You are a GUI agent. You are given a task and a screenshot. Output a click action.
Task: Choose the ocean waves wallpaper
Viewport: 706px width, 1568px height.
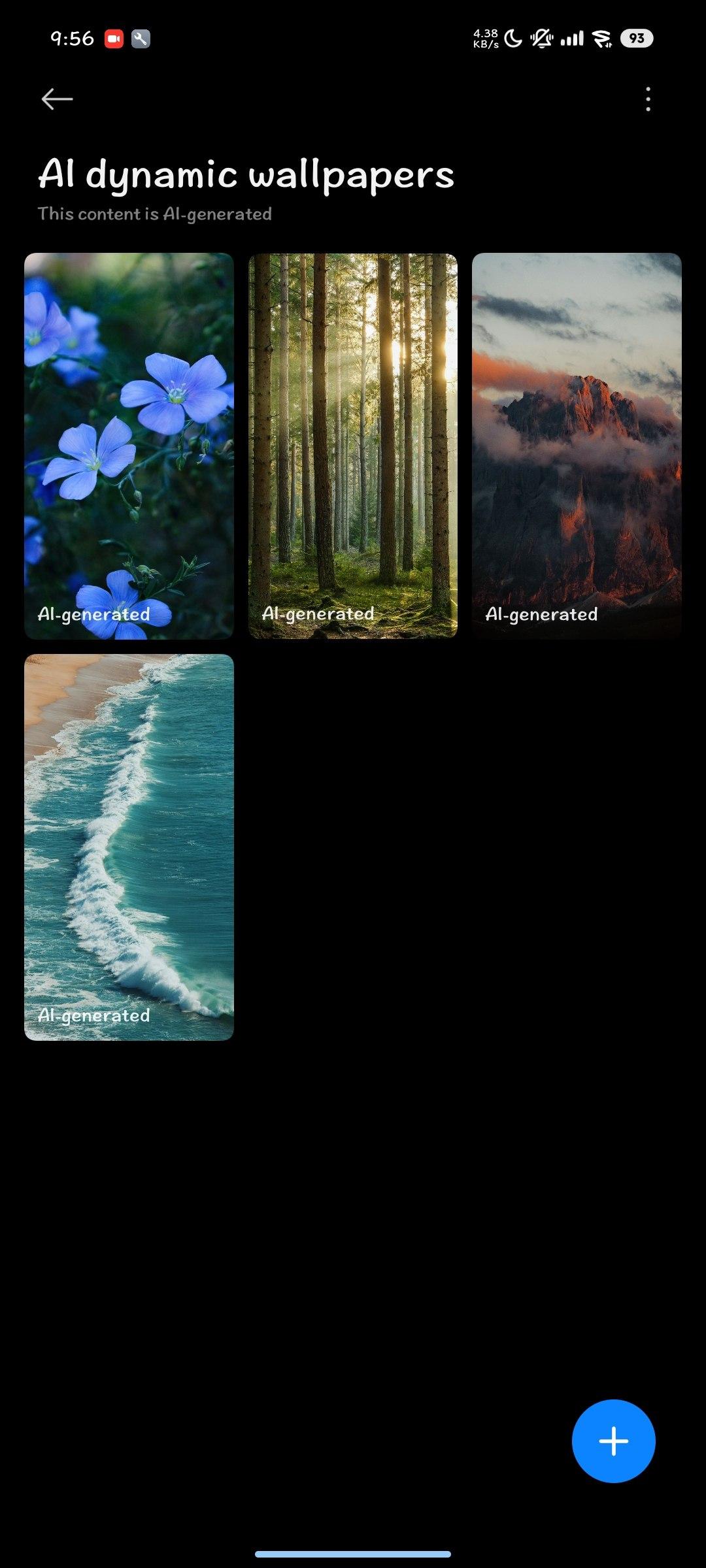(x=129, y=847)
